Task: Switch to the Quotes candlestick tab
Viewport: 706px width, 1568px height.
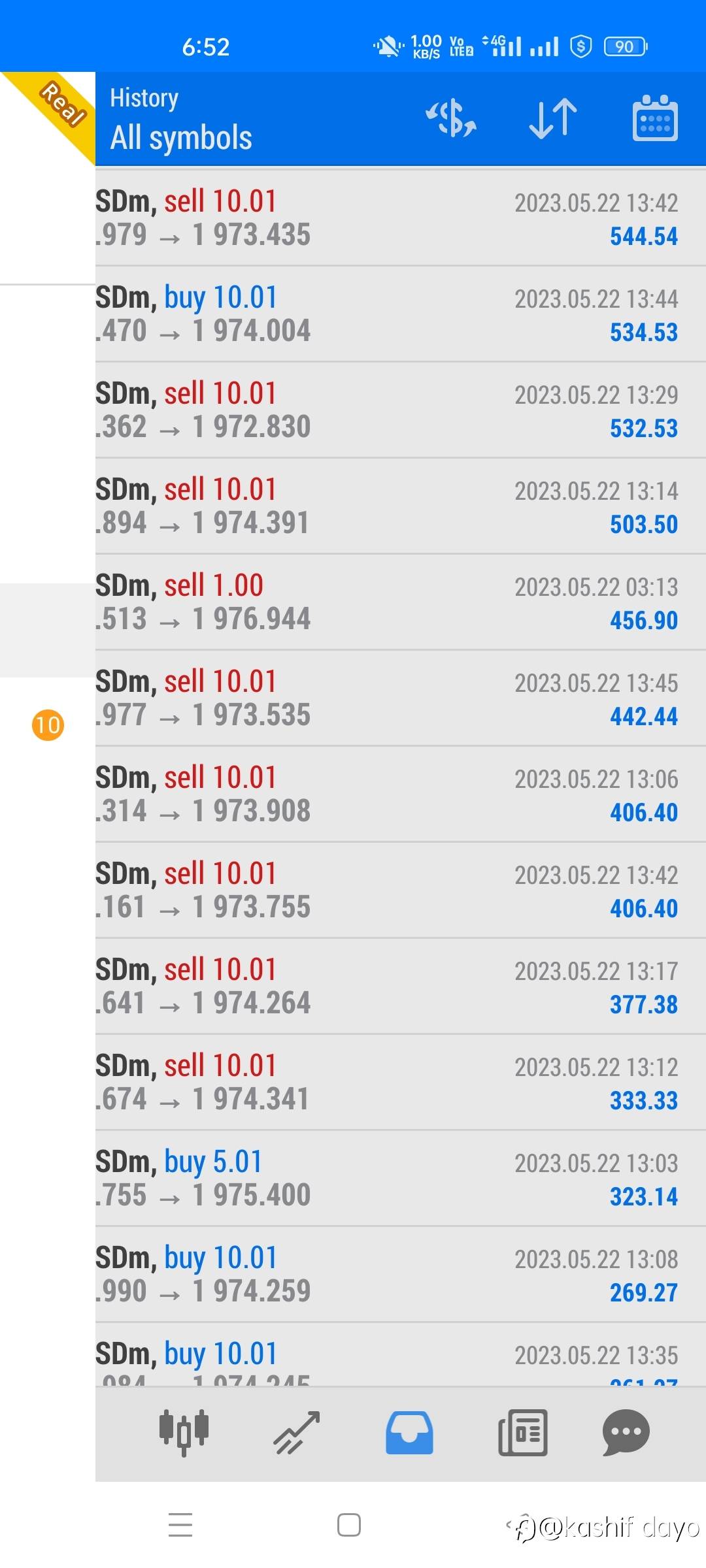Action: [x=184, y=1432]
